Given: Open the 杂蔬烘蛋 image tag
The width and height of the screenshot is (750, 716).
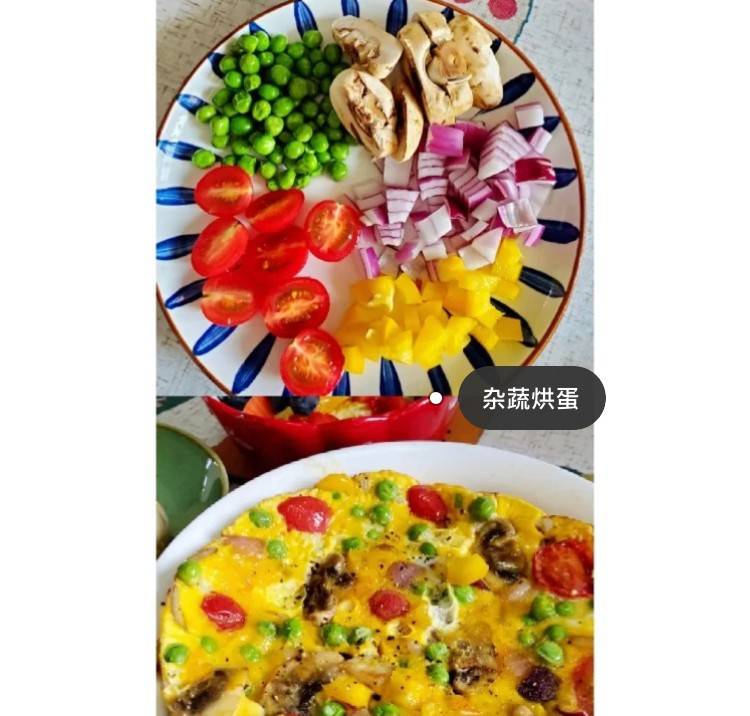Looking at the screenshot, I should [531, 398].
